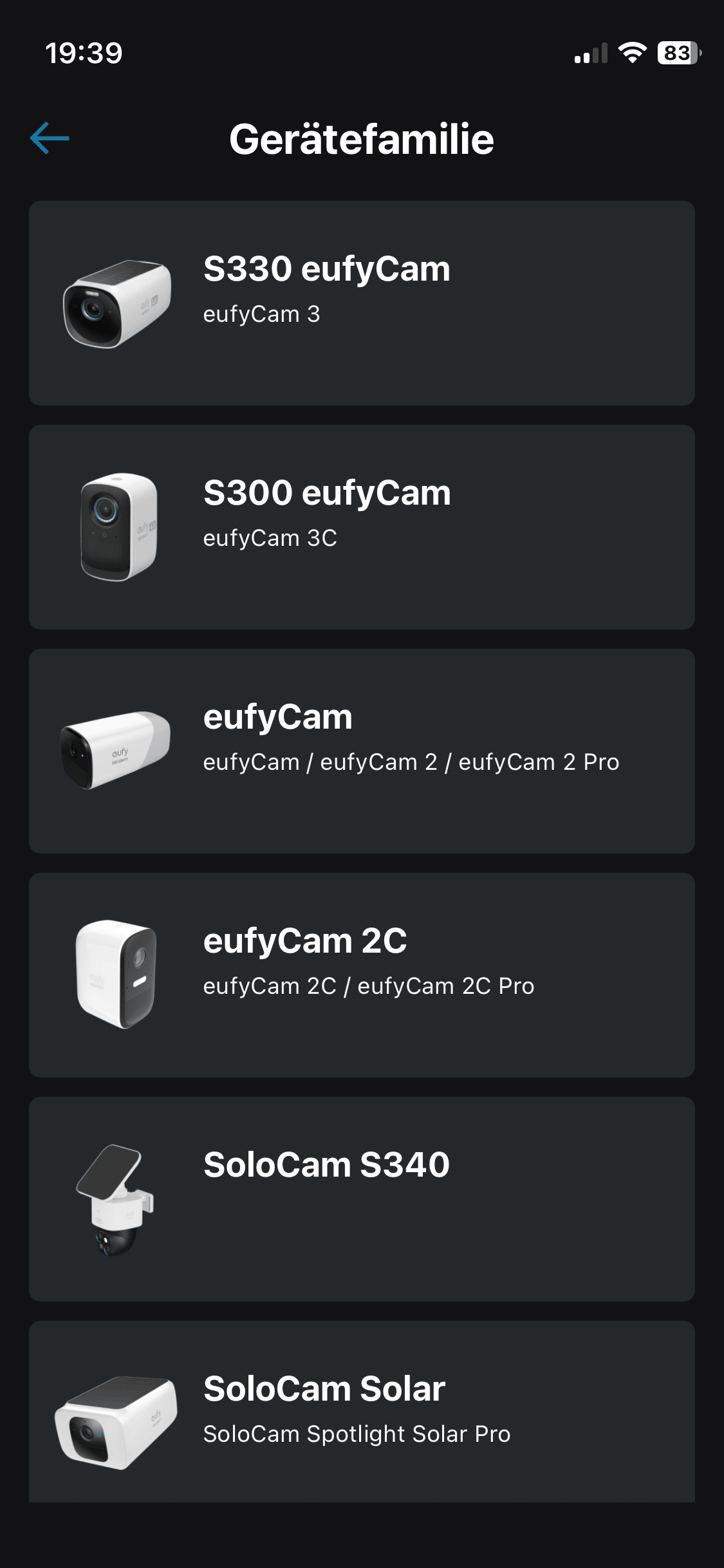Pick the eufyCam 2C family
This screenshot has height=1568, width=724.
pyautogui.click(x=361, y=975)
